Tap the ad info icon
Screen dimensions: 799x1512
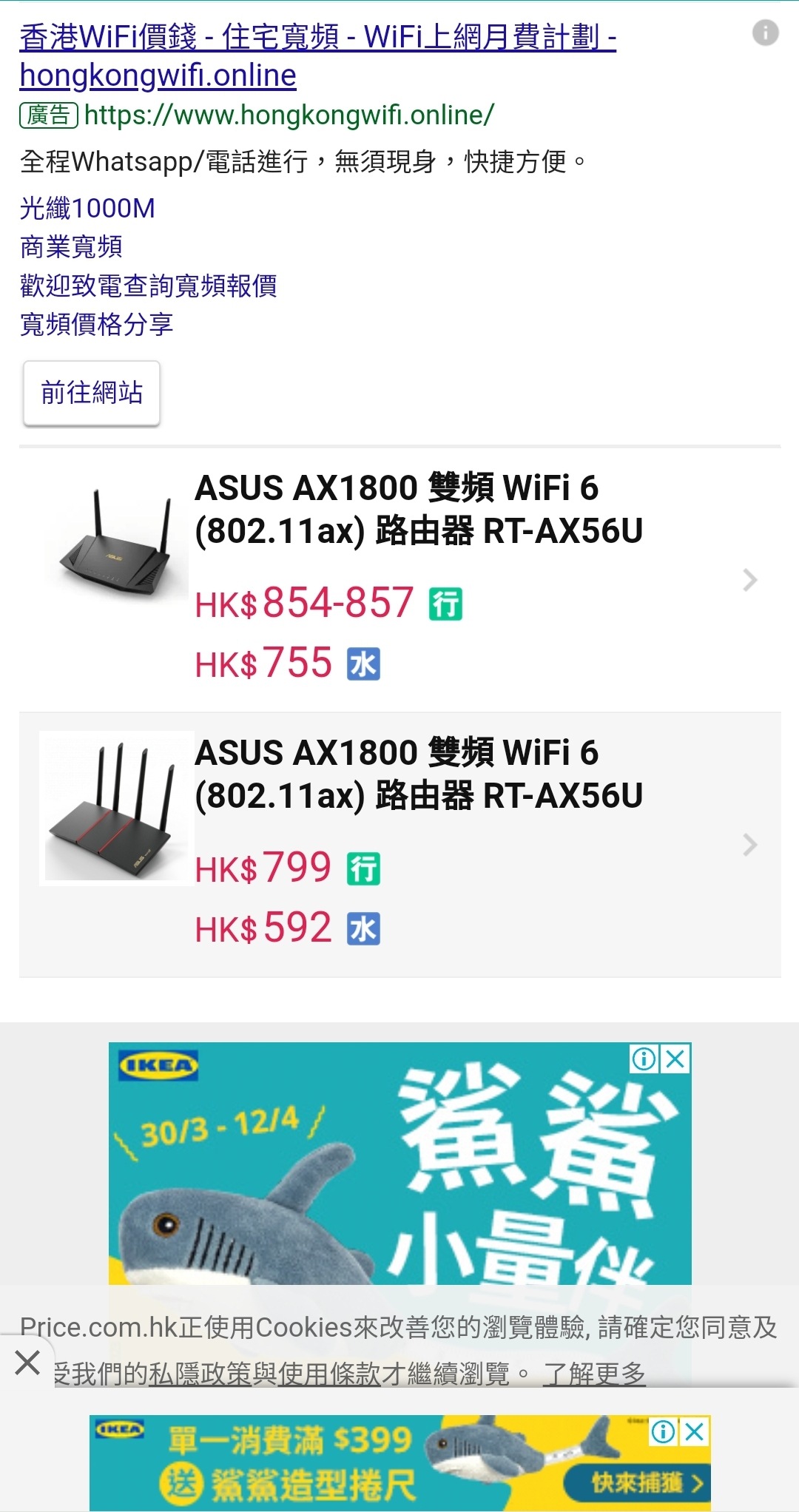(766, 33)
